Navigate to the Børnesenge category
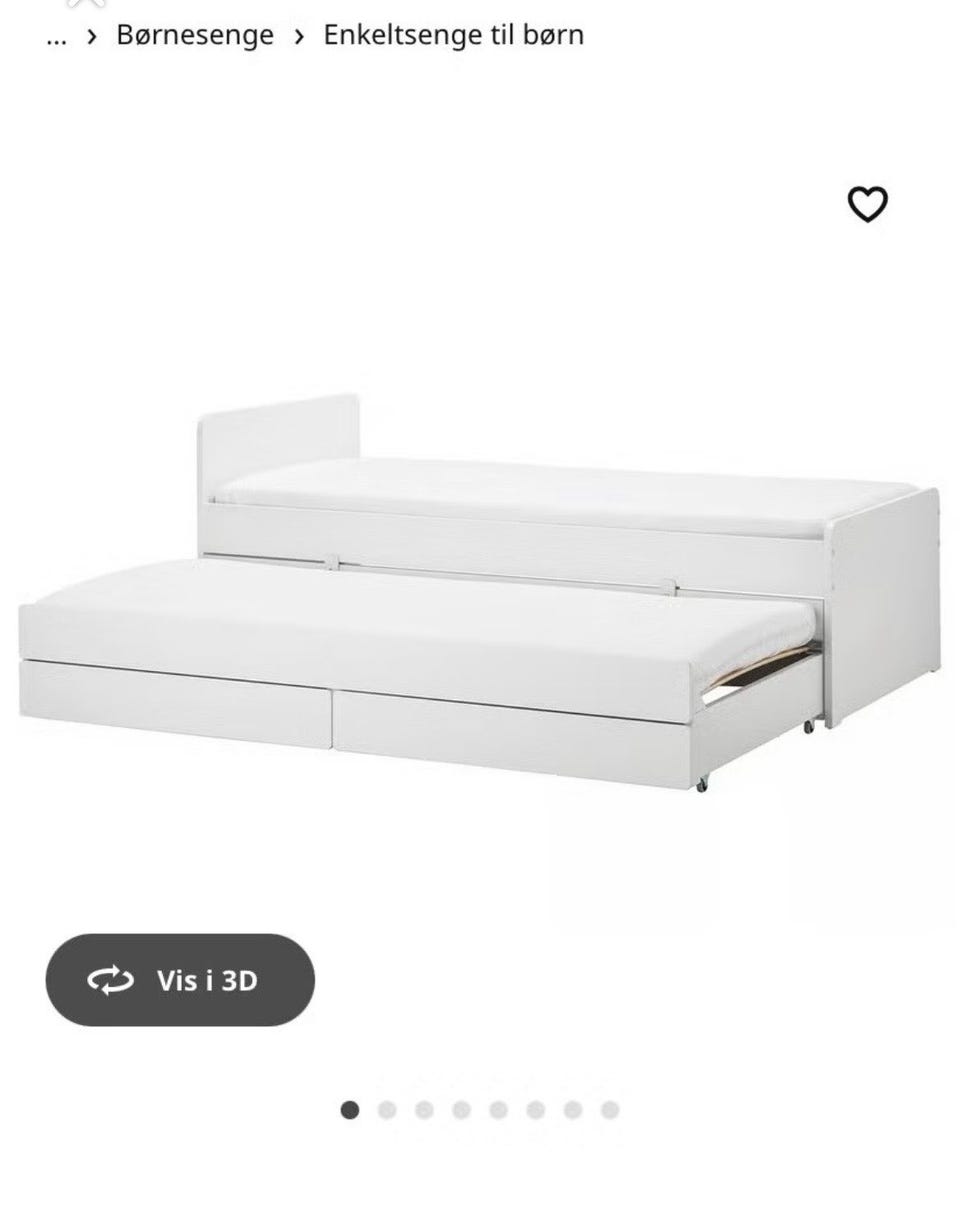The width and height of the screenshot is (960, 1221). click(x=195, y=36)
